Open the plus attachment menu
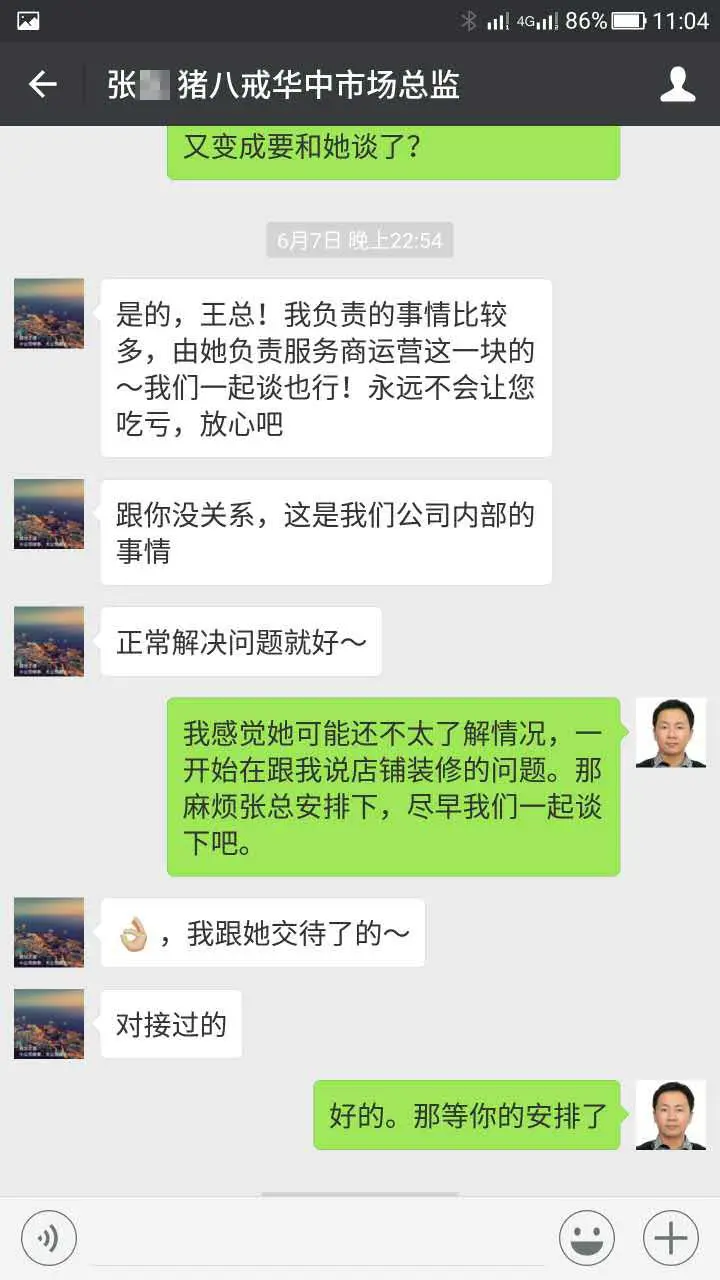 (670, 1238)
